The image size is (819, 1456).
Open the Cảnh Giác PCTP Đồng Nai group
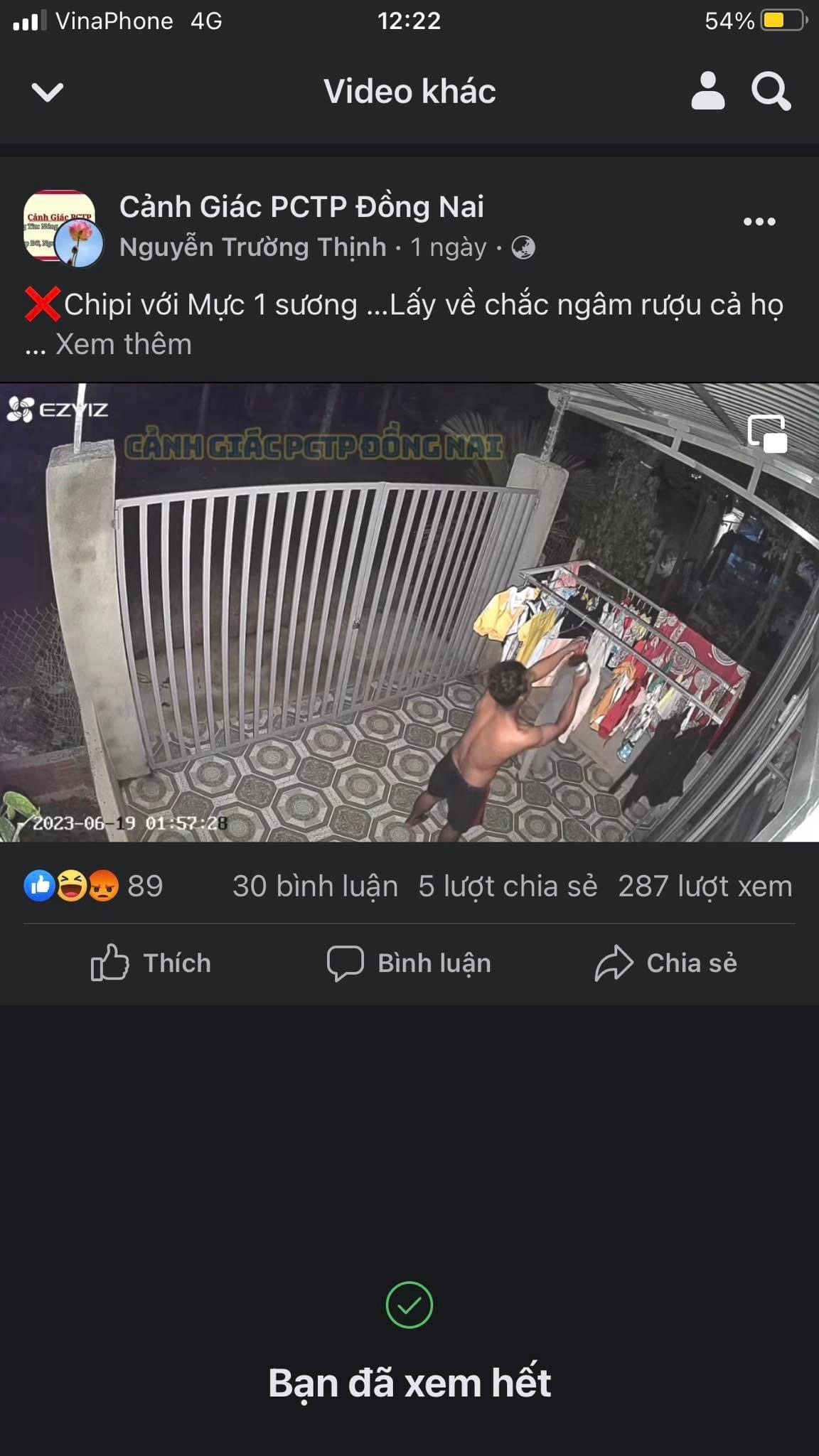pos(301,207)
